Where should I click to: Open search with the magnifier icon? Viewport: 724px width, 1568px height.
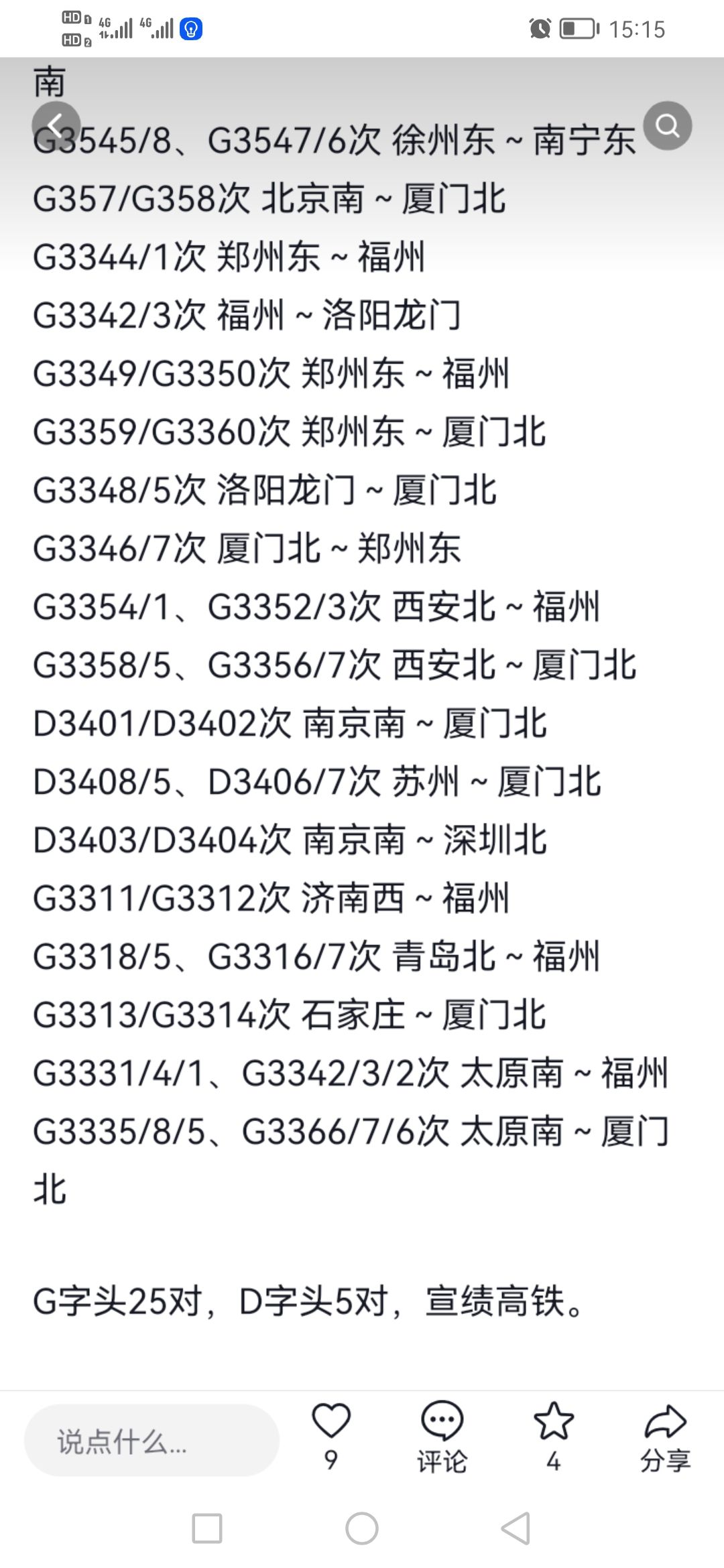tap(667, 125)
